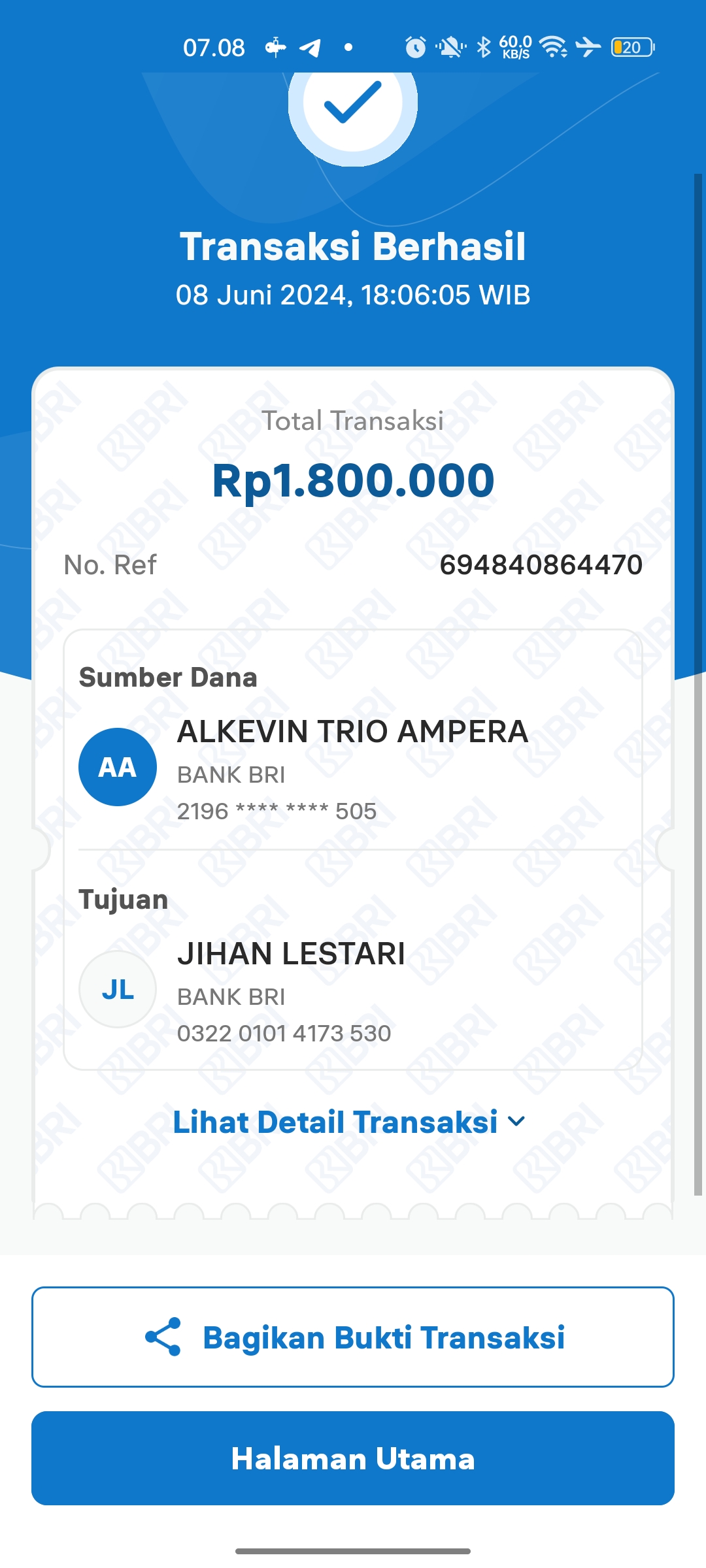Viewport: 706px width, 1568px height.
Task: Share receipt via Bagikan Bukti Transaksi
Action: (353, 1337)
